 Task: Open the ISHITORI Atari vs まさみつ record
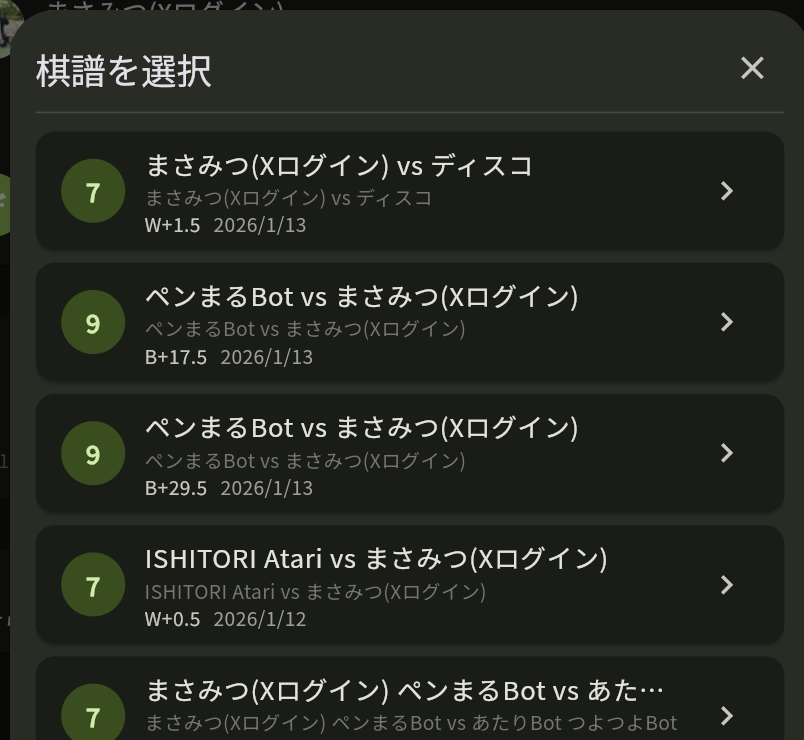(409, 584)
